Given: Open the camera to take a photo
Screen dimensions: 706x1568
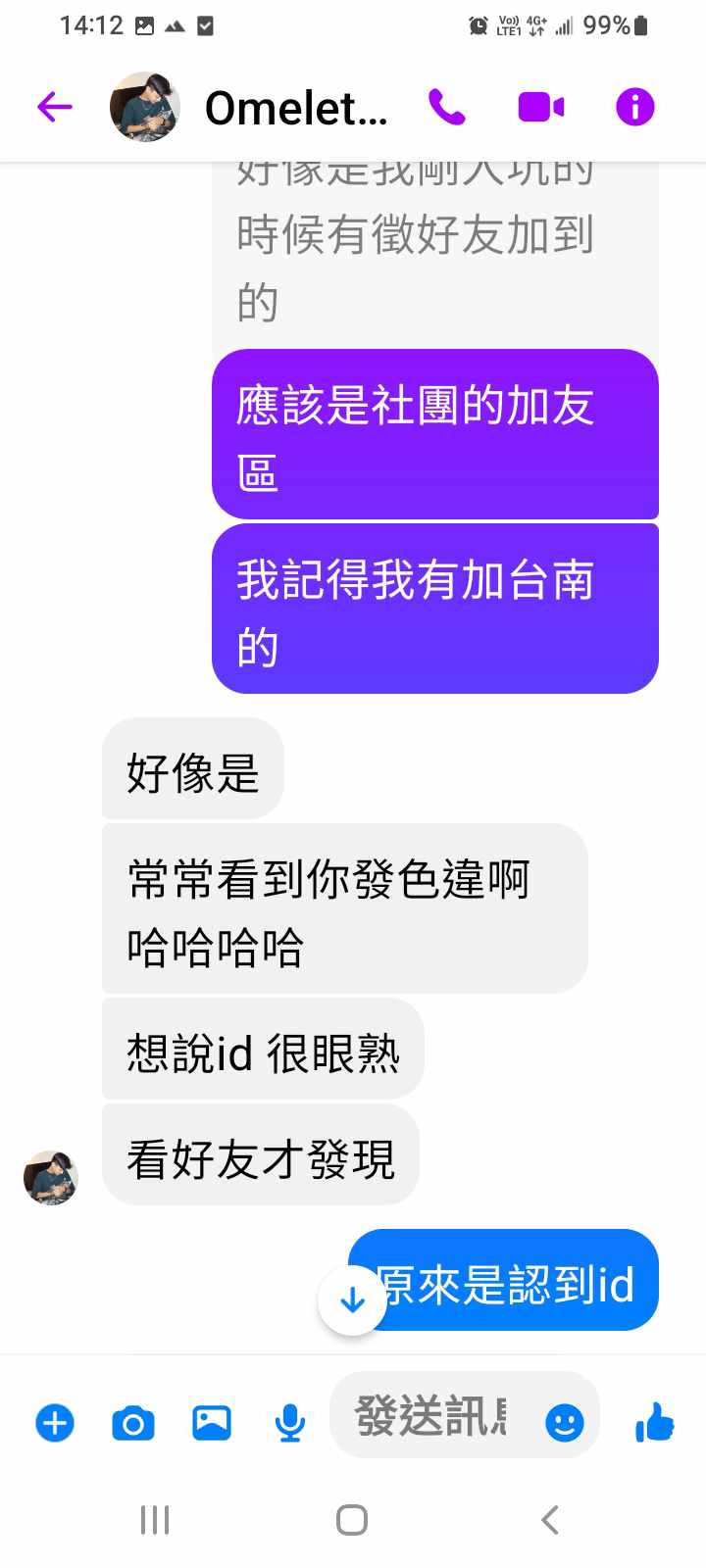Looking at the screenshot, I should [x=133, y=1422].
